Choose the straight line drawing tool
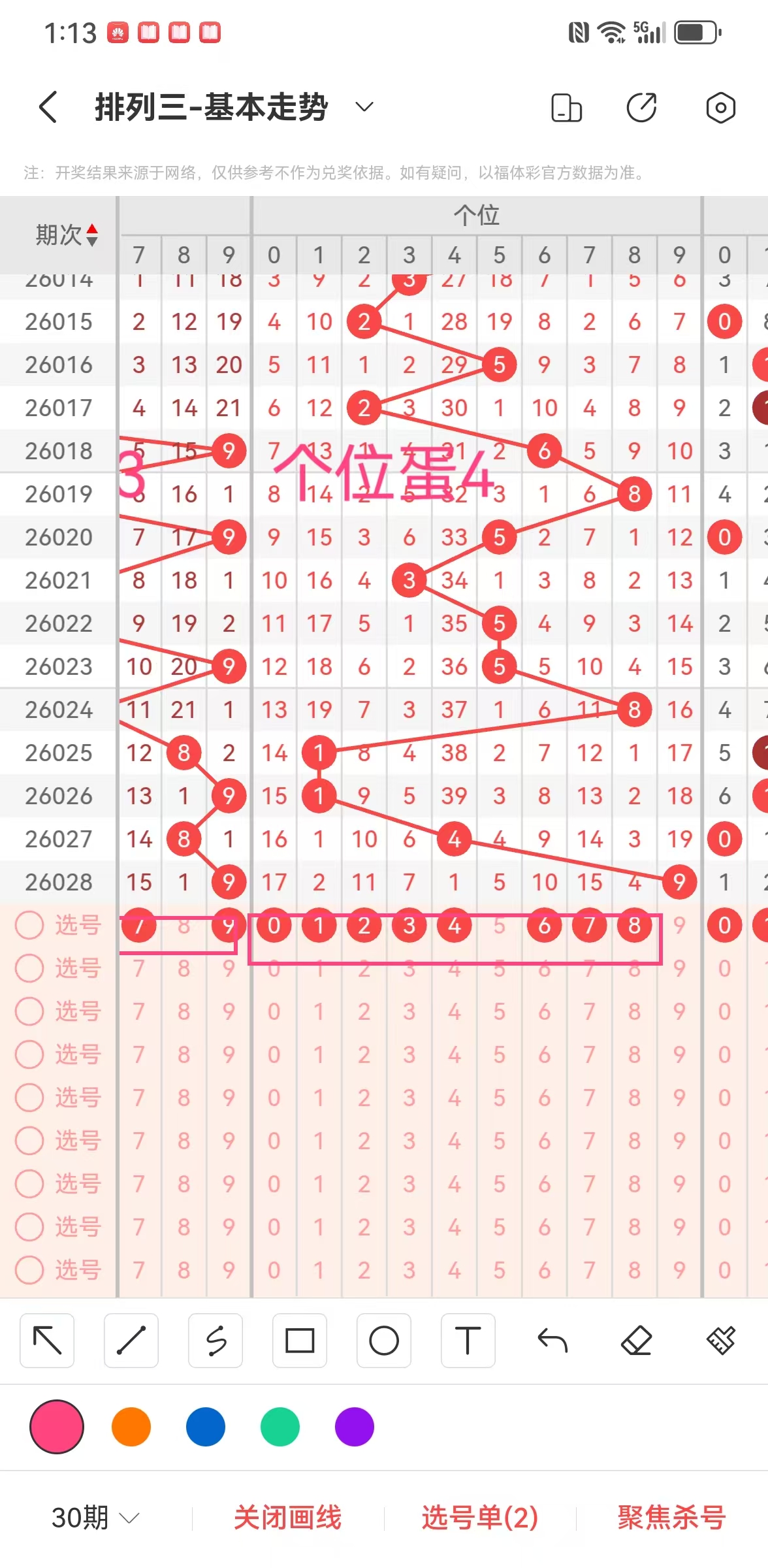The height and width of the screenshot is (1568, 768). 131,1341
